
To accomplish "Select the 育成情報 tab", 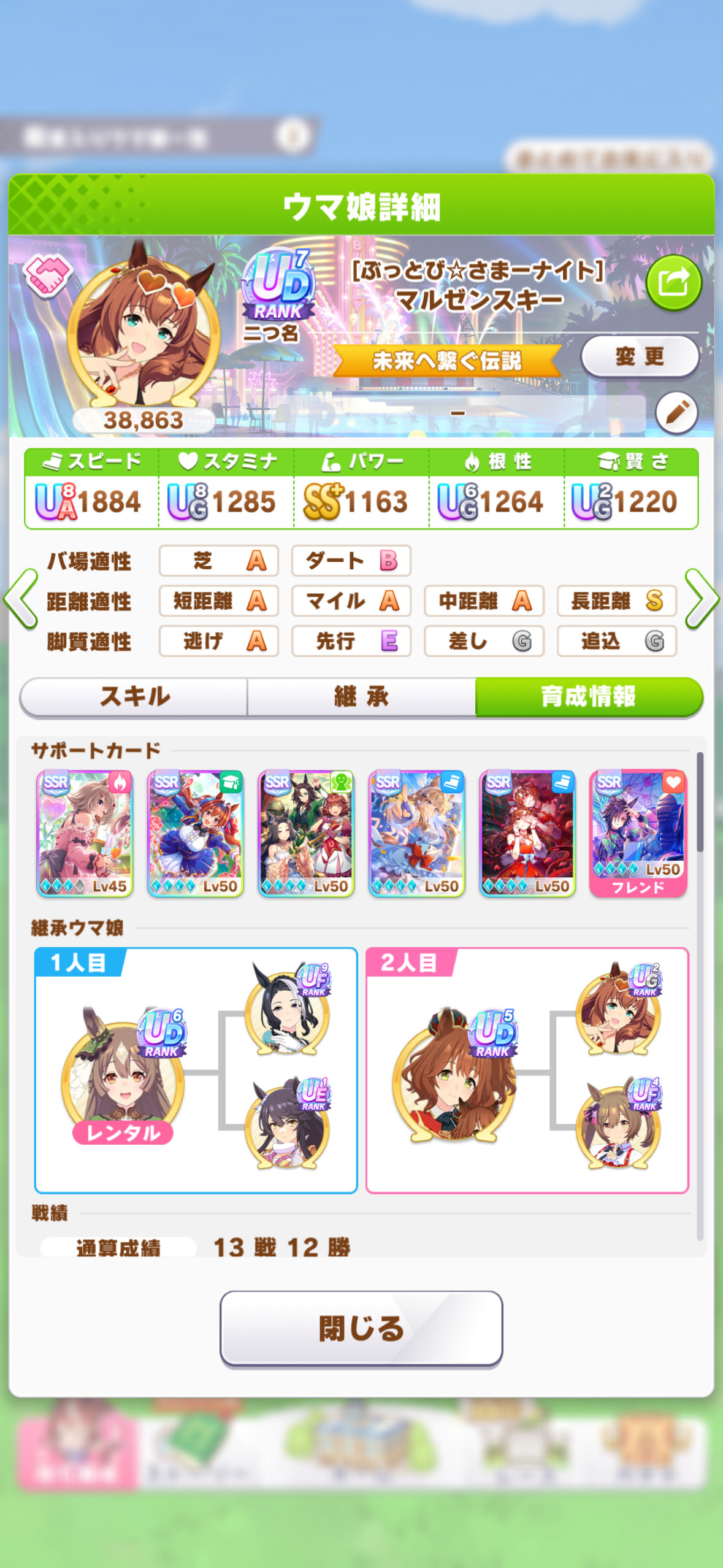I will (589, 697).
